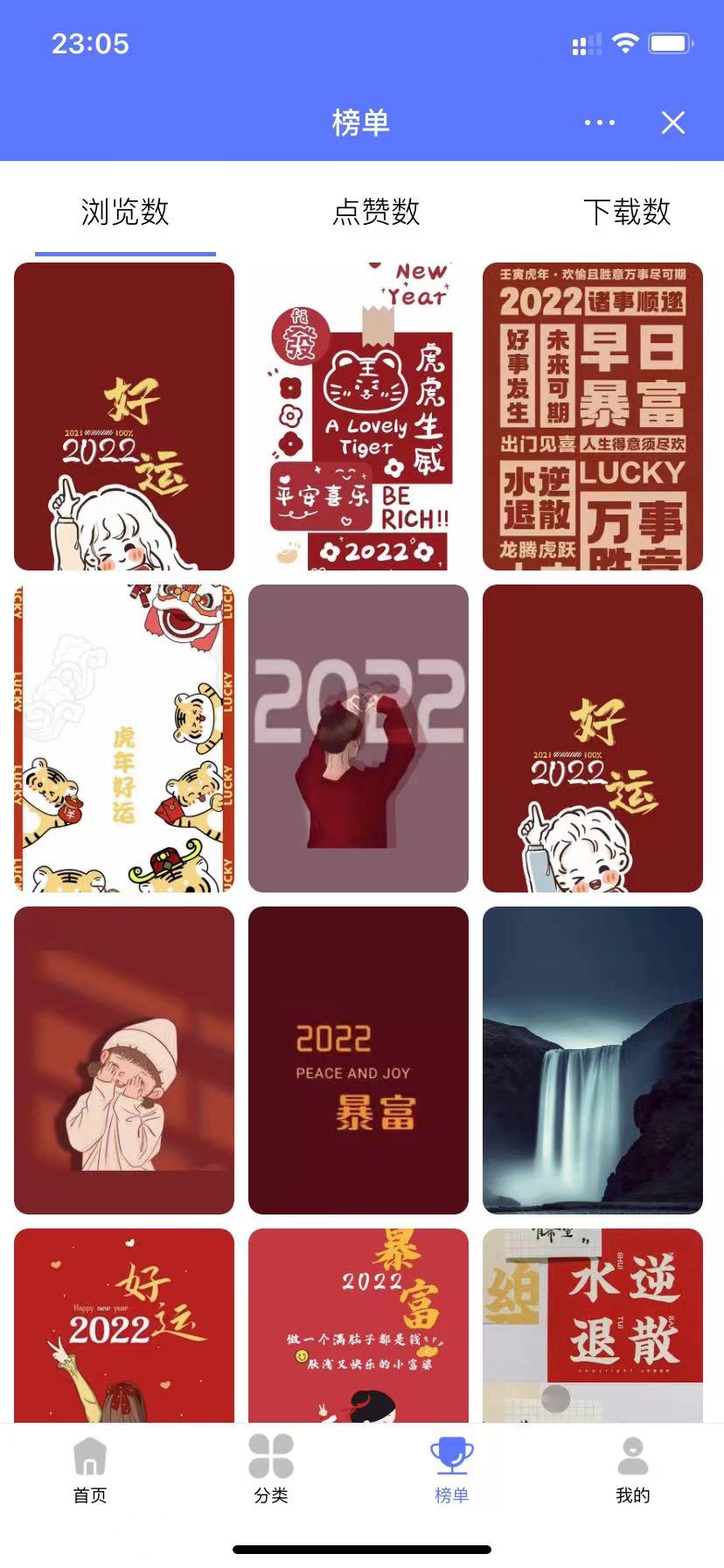Open the waterfall landscape wallpaper
Image resolution: width=724 pixels, height=1568 pixels.
click(593, 1060)
